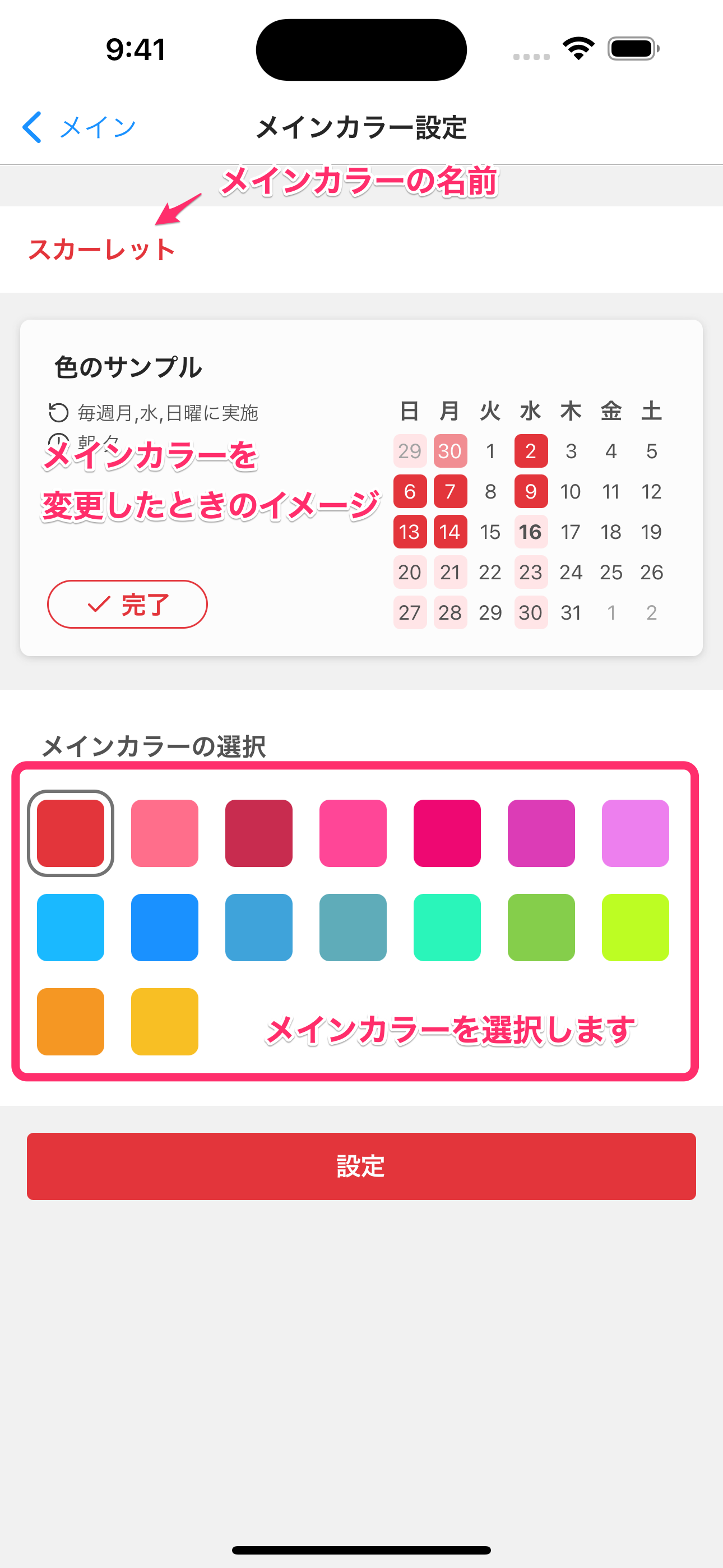Pick the dark crimson color swatch

coord(258,833)
